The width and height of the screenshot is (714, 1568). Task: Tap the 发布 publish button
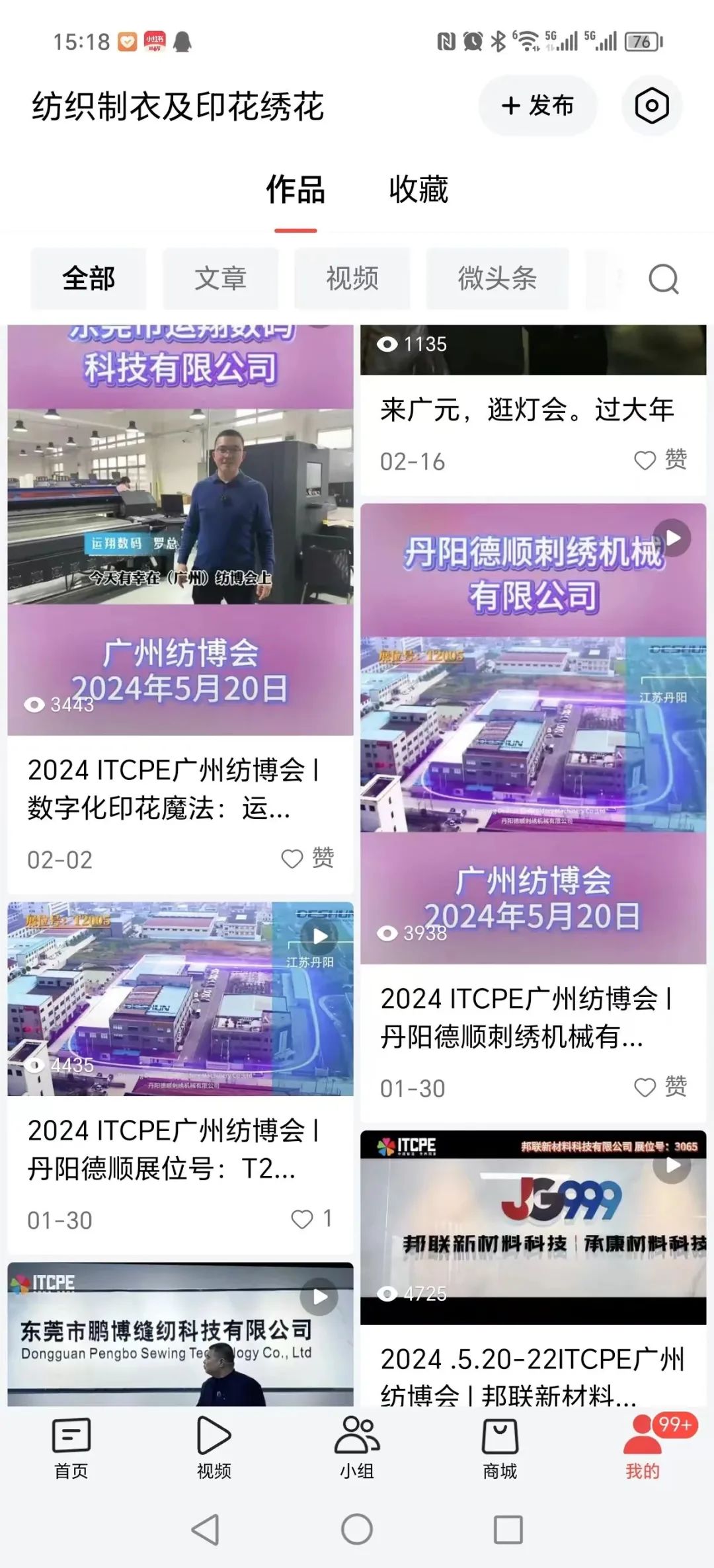tap(537, 106)
